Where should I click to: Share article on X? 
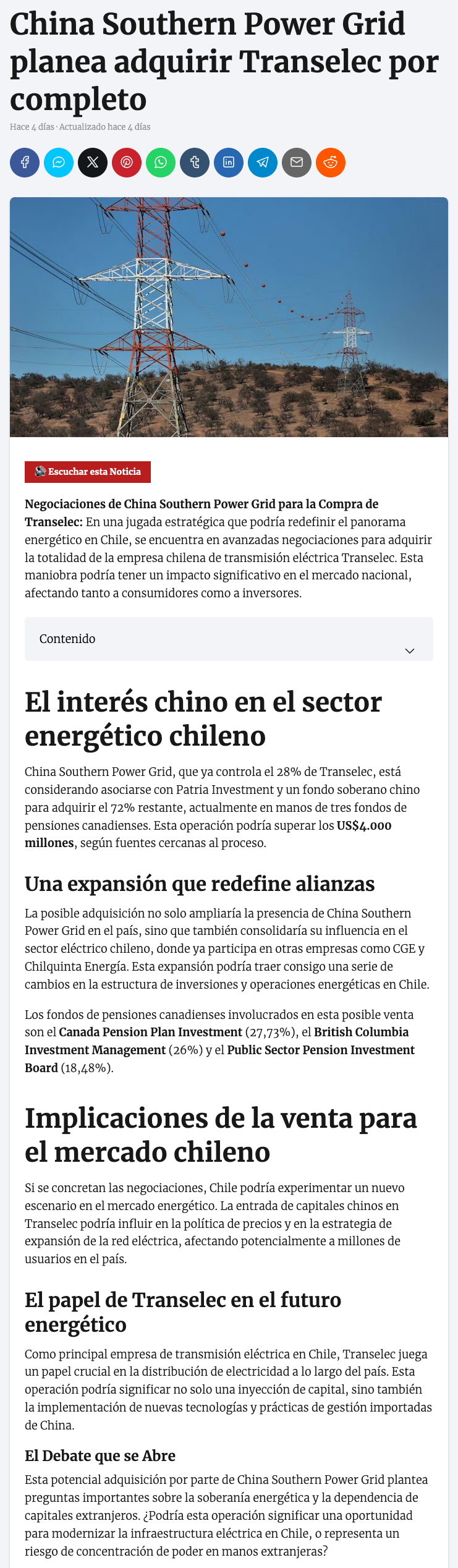[93, 163]
